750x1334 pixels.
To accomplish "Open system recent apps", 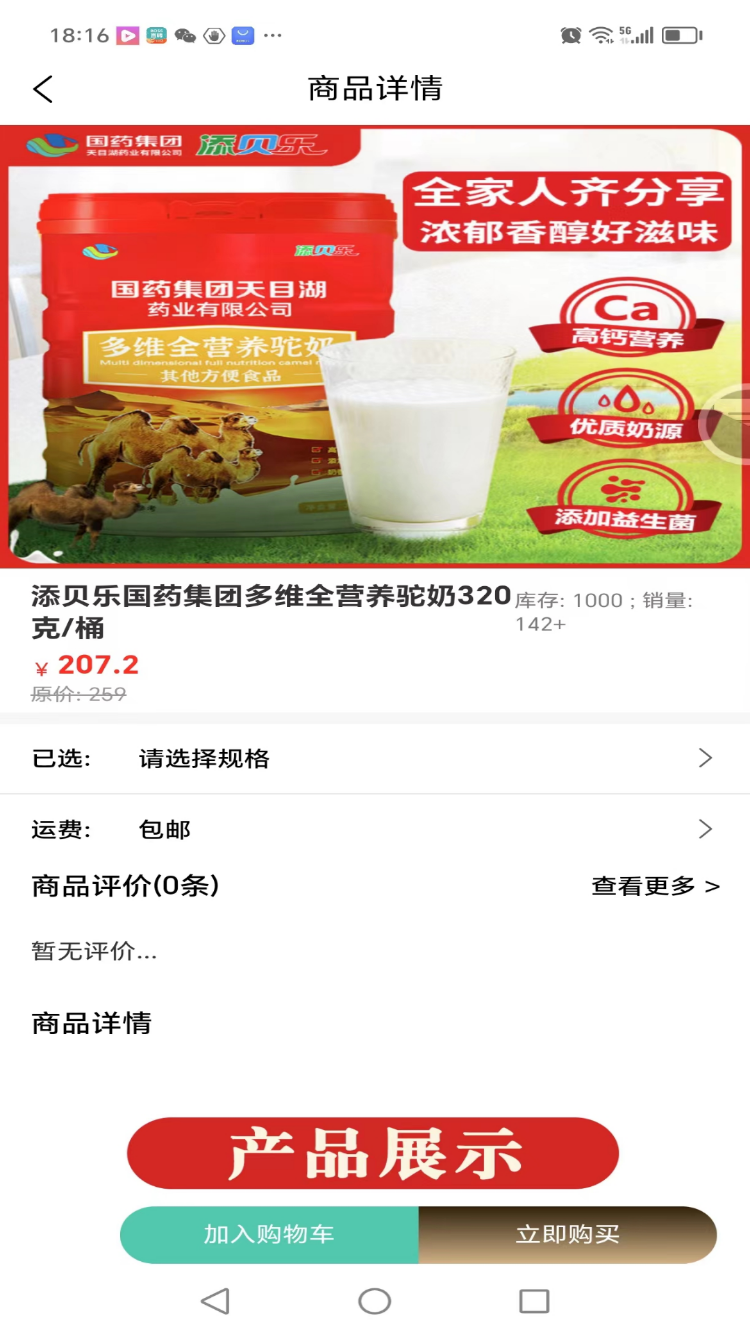I will tap(534, 1301).
